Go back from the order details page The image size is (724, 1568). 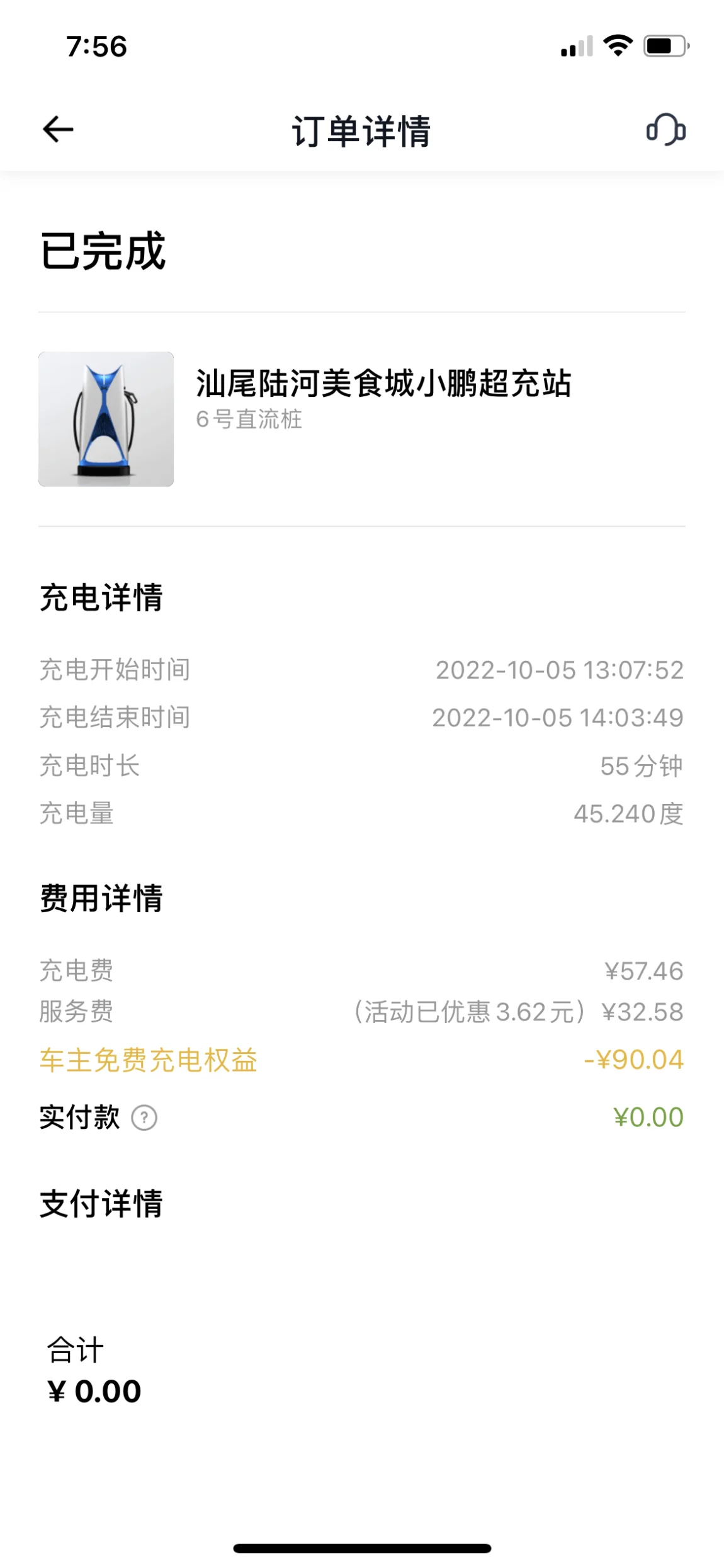coord(58,130)
